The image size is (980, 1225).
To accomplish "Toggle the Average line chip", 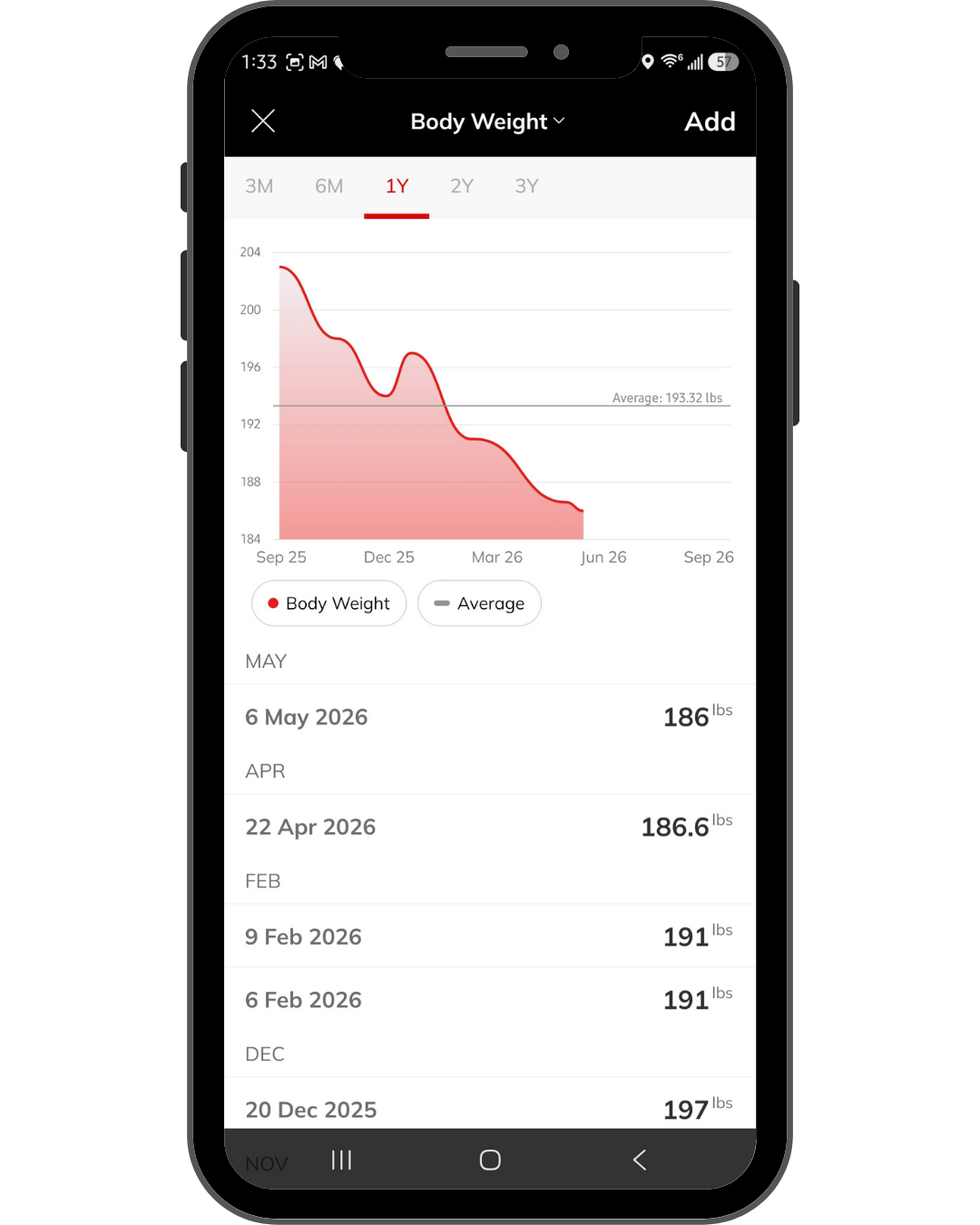I will (479, 603).
